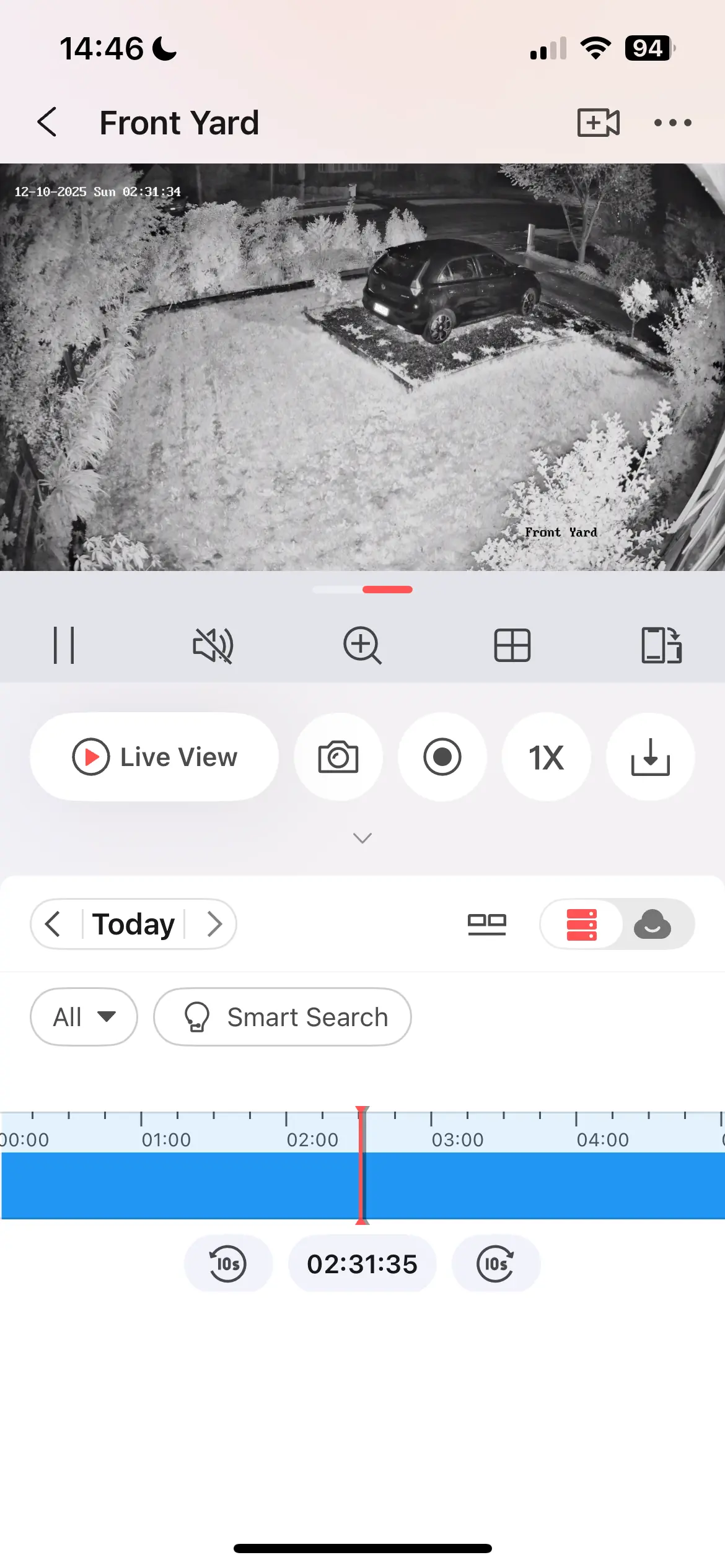Open the Today date picker
Screen dimensions: 725x1568
(133, 924)
